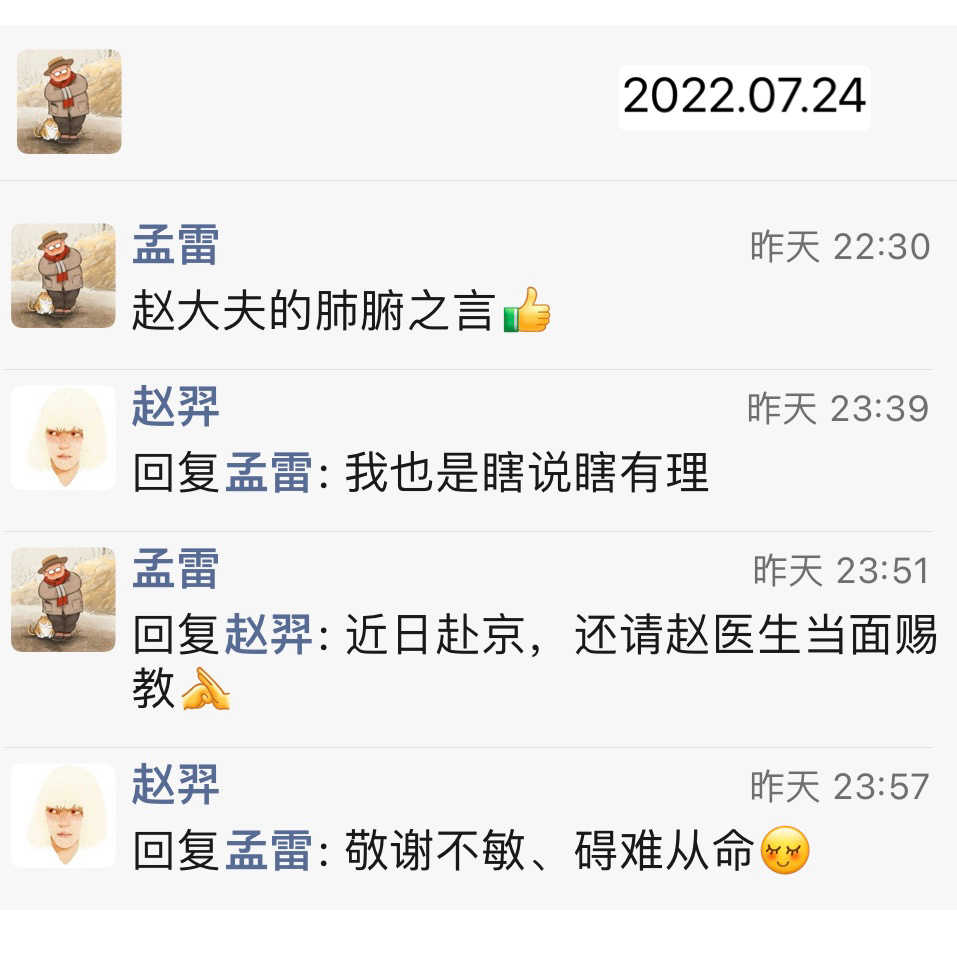
Task: Tap the mentioned 赵羿 in the 近日赴京 reply
Action: coord(268,635)
